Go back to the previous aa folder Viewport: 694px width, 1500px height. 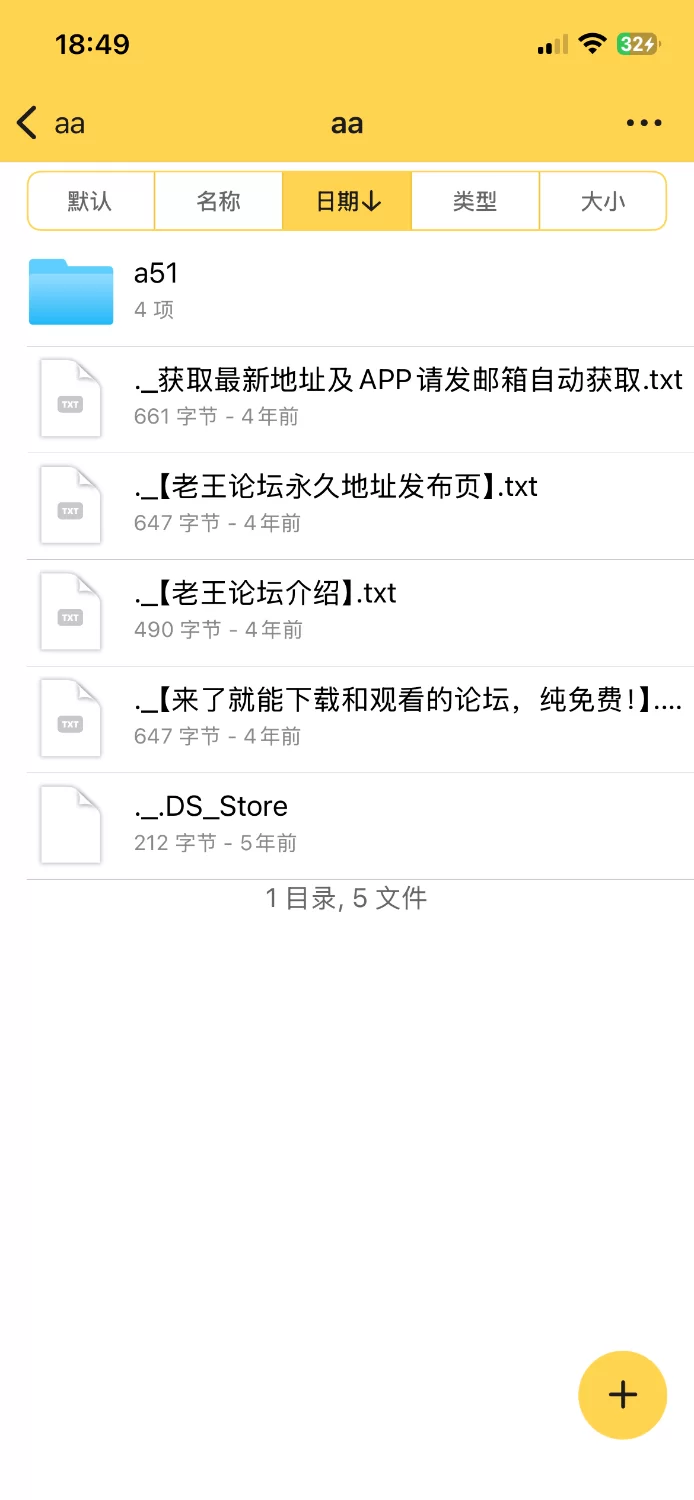(x=50, y=124)
